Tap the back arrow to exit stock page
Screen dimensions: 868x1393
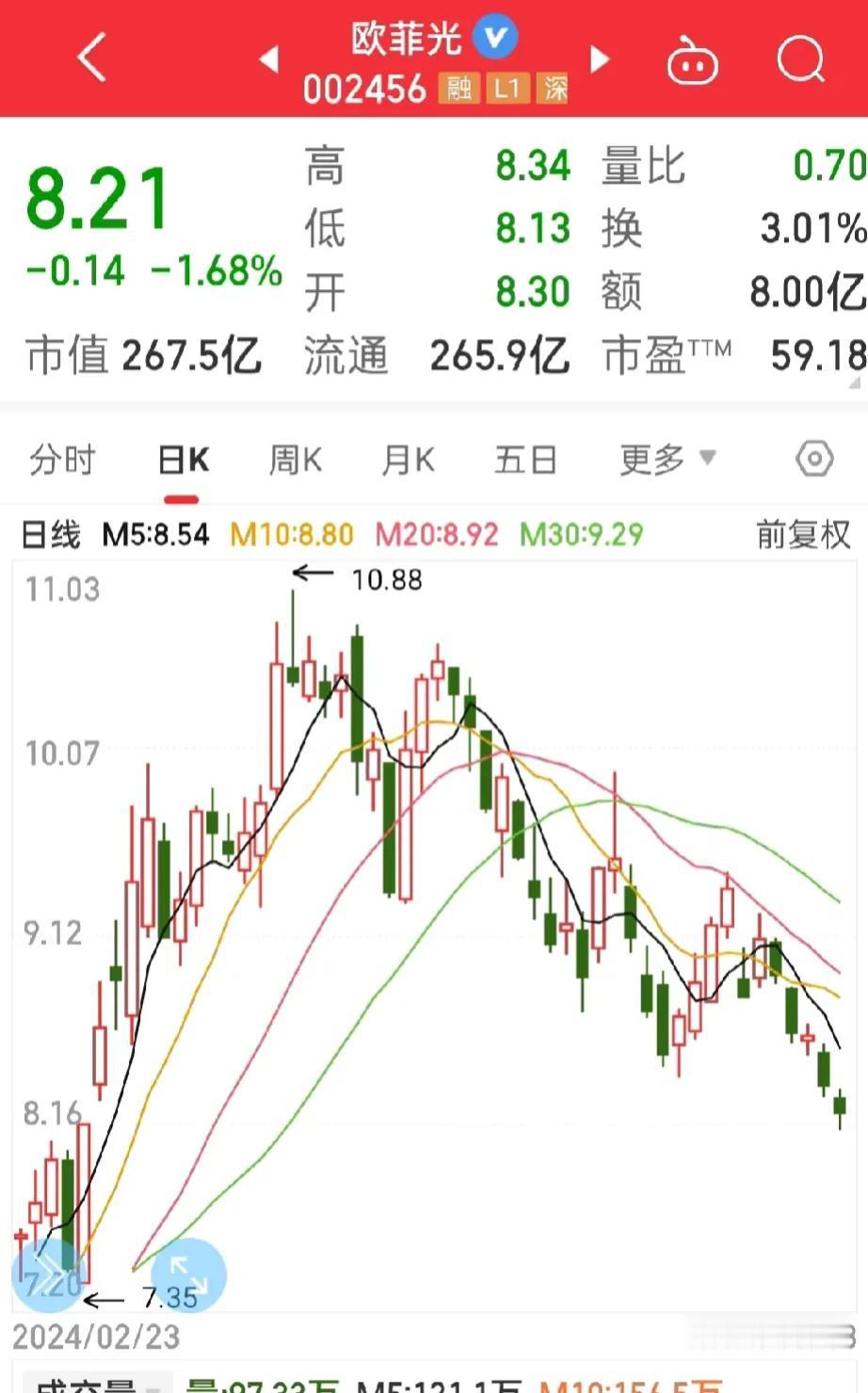[89, 58]
